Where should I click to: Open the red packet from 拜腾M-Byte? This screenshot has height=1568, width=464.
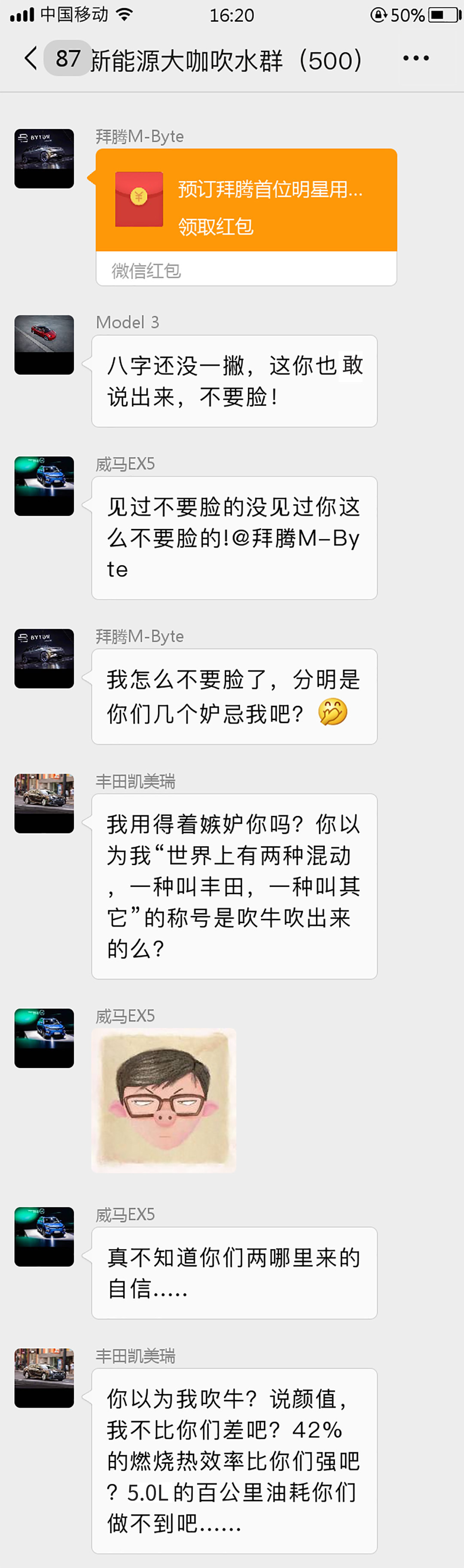(x=246, y=201)
